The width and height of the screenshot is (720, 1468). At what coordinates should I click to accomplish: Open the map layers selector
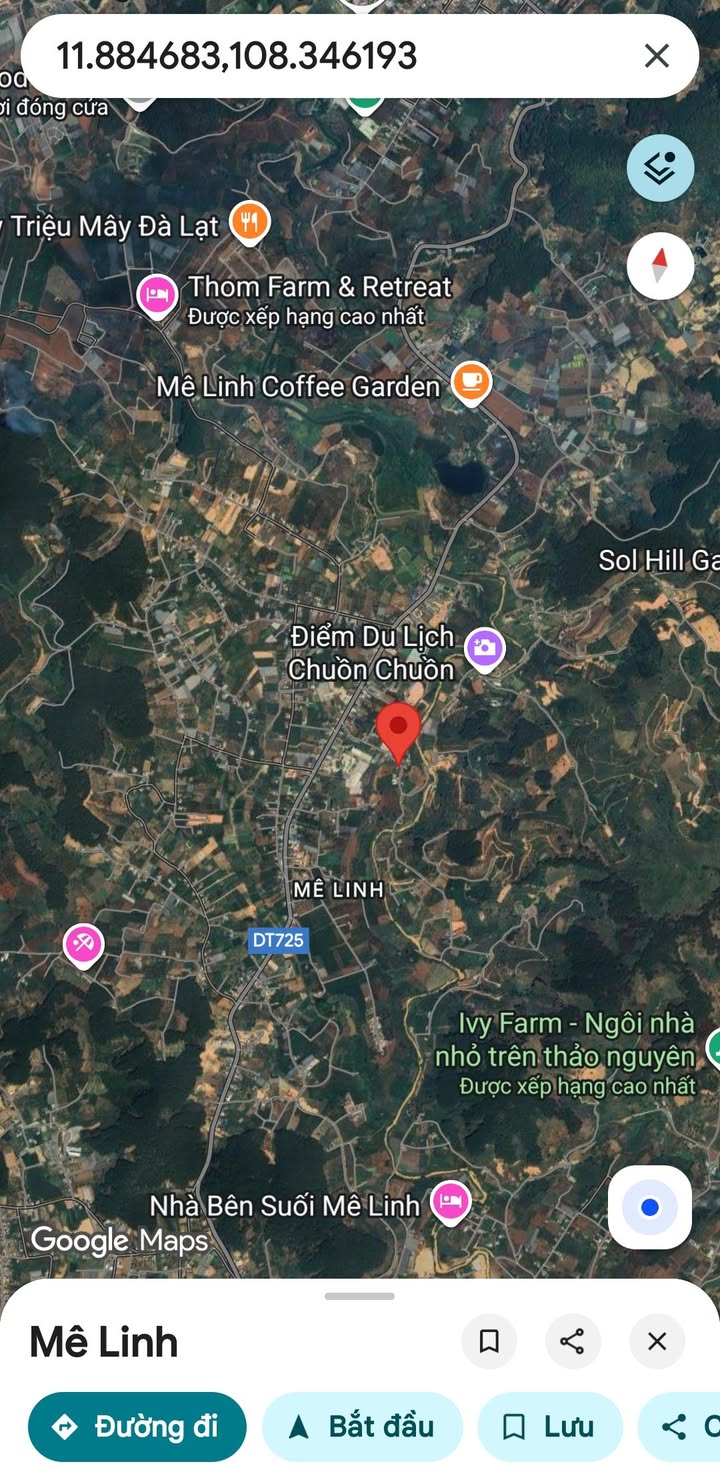(x=660, y=168)
